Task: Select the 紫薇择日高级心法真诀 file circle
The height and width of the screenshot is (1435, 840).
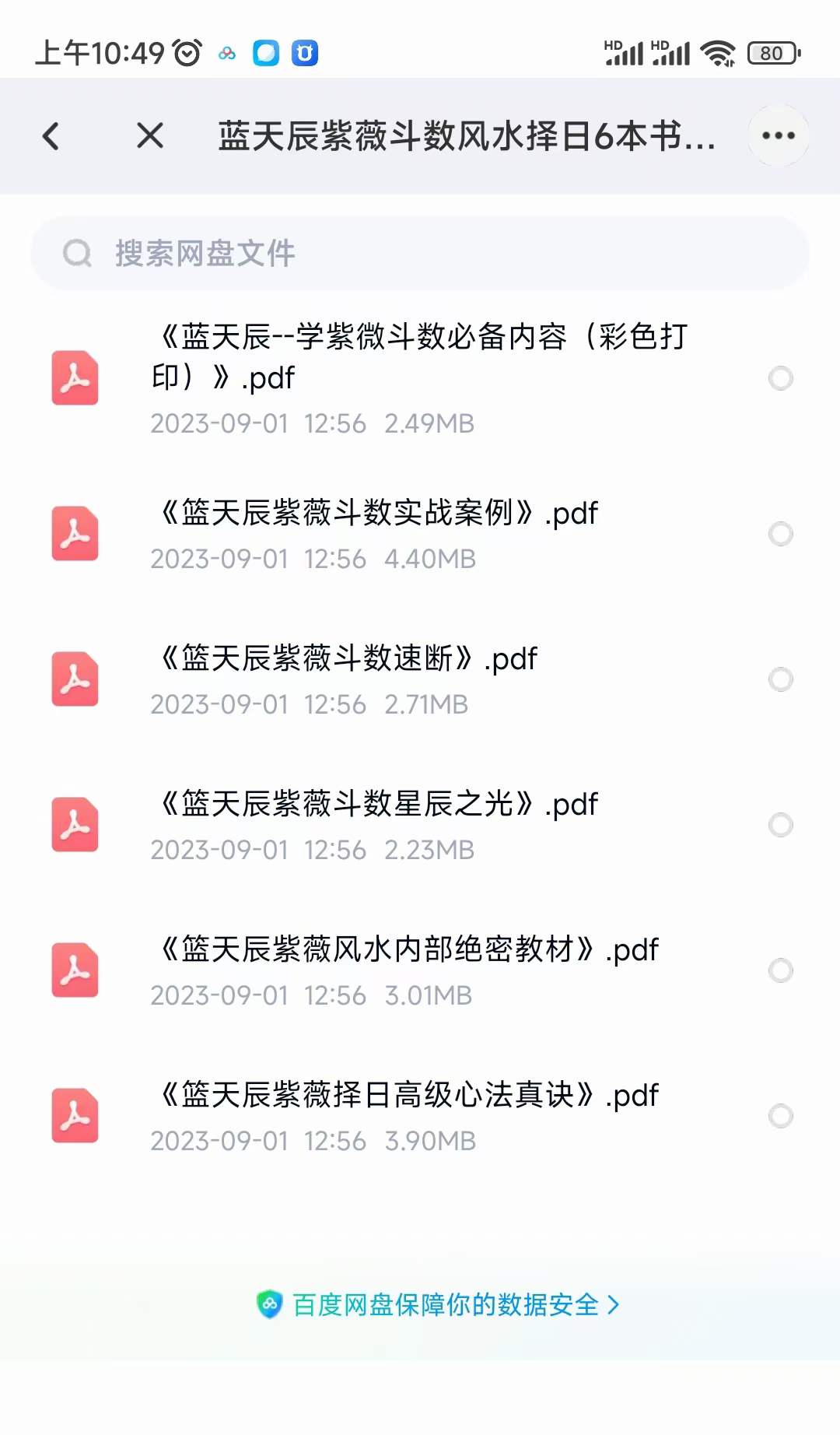Action: (x=780, y=1116)
